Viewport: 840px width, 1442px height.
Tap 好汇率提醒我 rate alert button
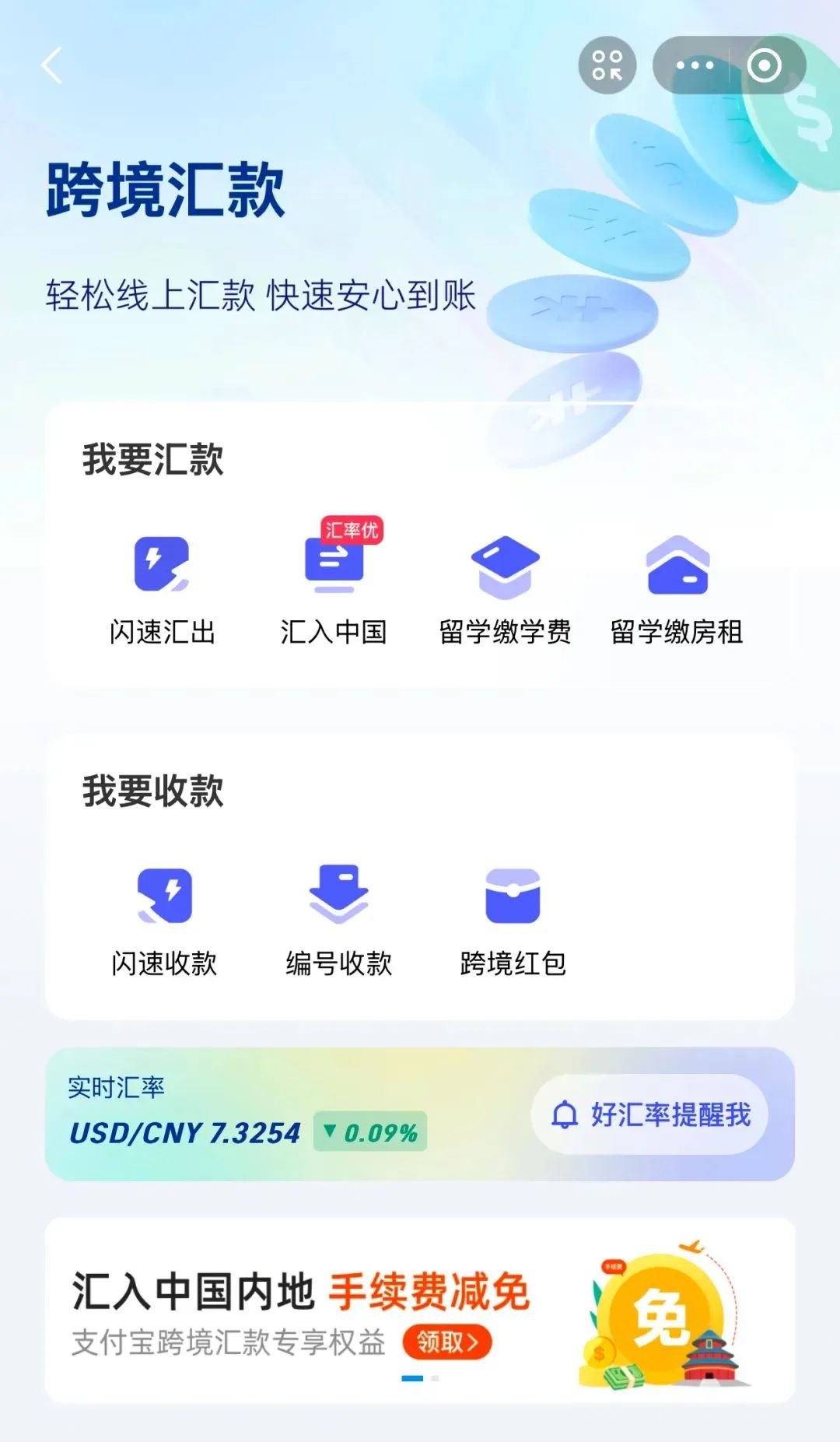(x=650, y=1114)
